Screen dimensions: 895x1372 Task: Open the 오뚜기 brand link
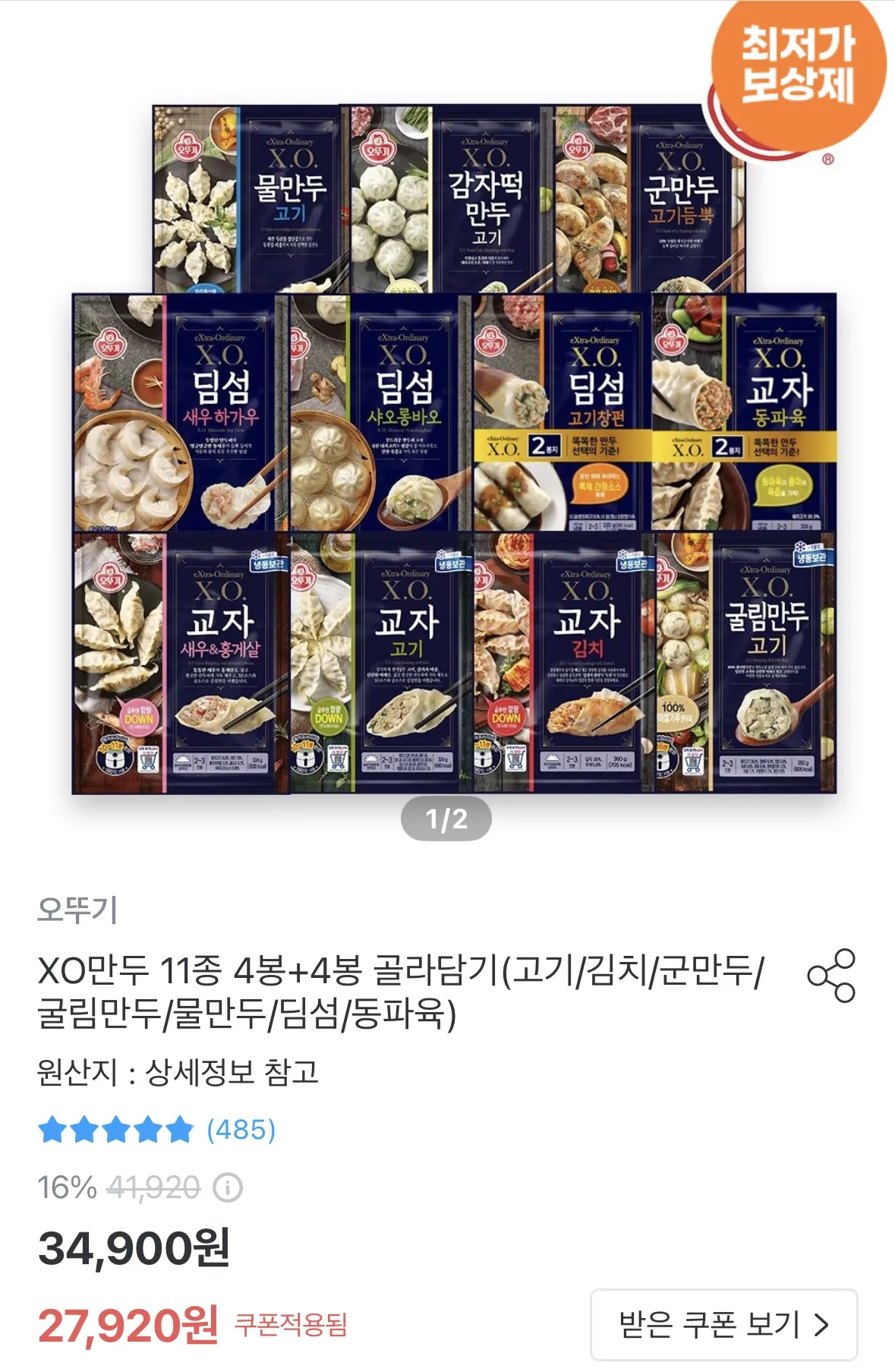click(x=77, y=909)
